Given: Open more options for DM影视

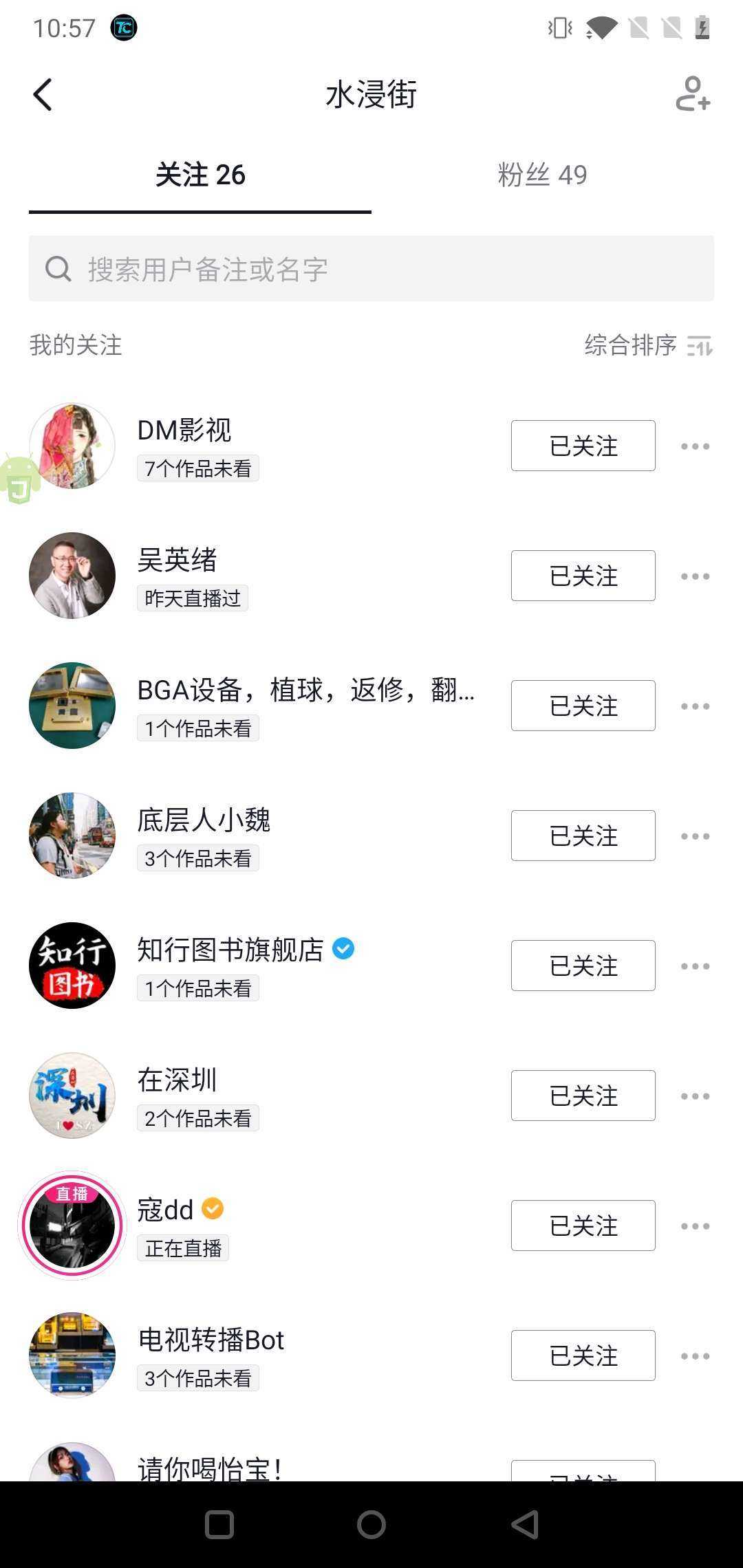Looking at the screenshot, I should (695, 446).
